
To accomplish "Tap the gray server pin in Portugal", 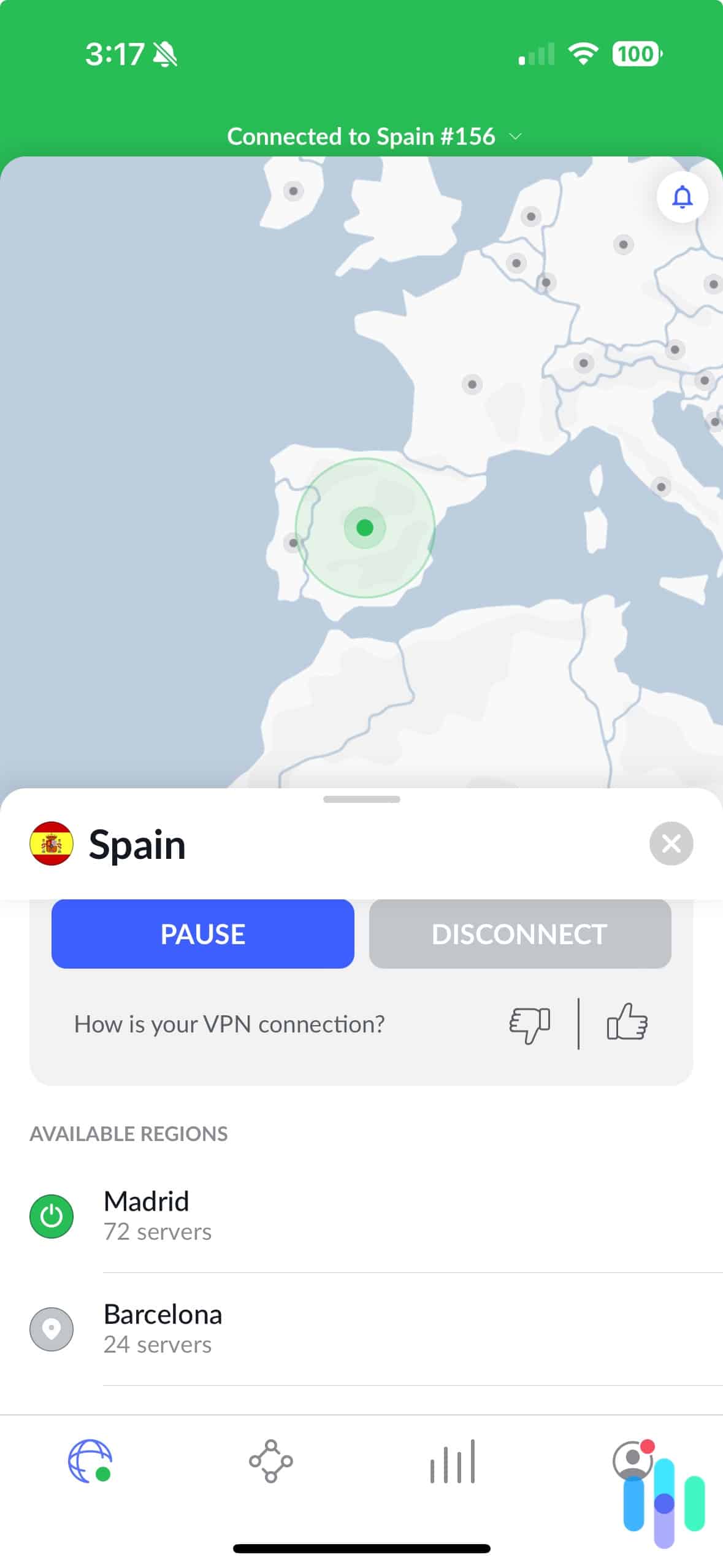I will pos(293,542).
